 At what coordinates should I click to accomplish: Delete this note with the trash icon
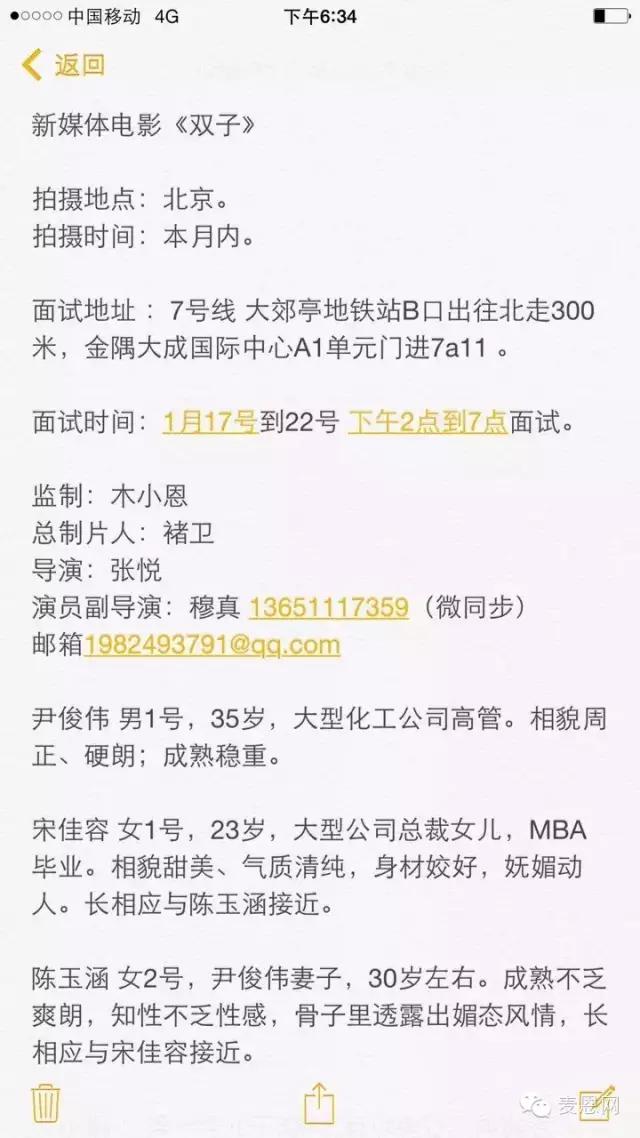point(45,1102)
